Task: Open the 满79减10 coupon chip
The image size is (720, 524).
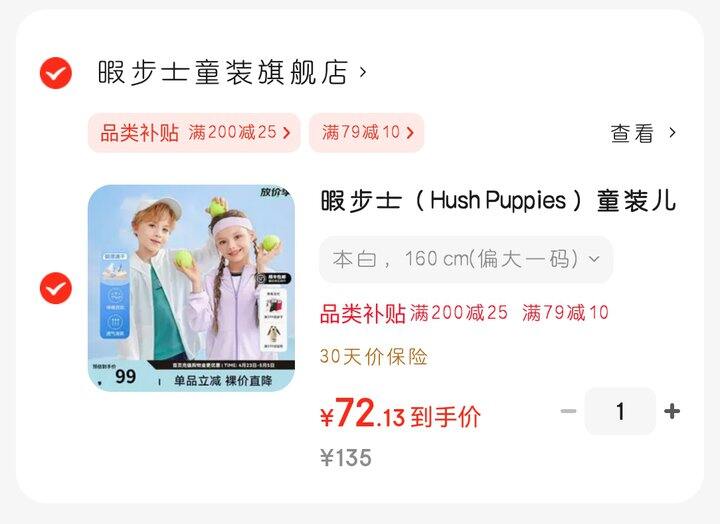Action: tap(366, 133)
